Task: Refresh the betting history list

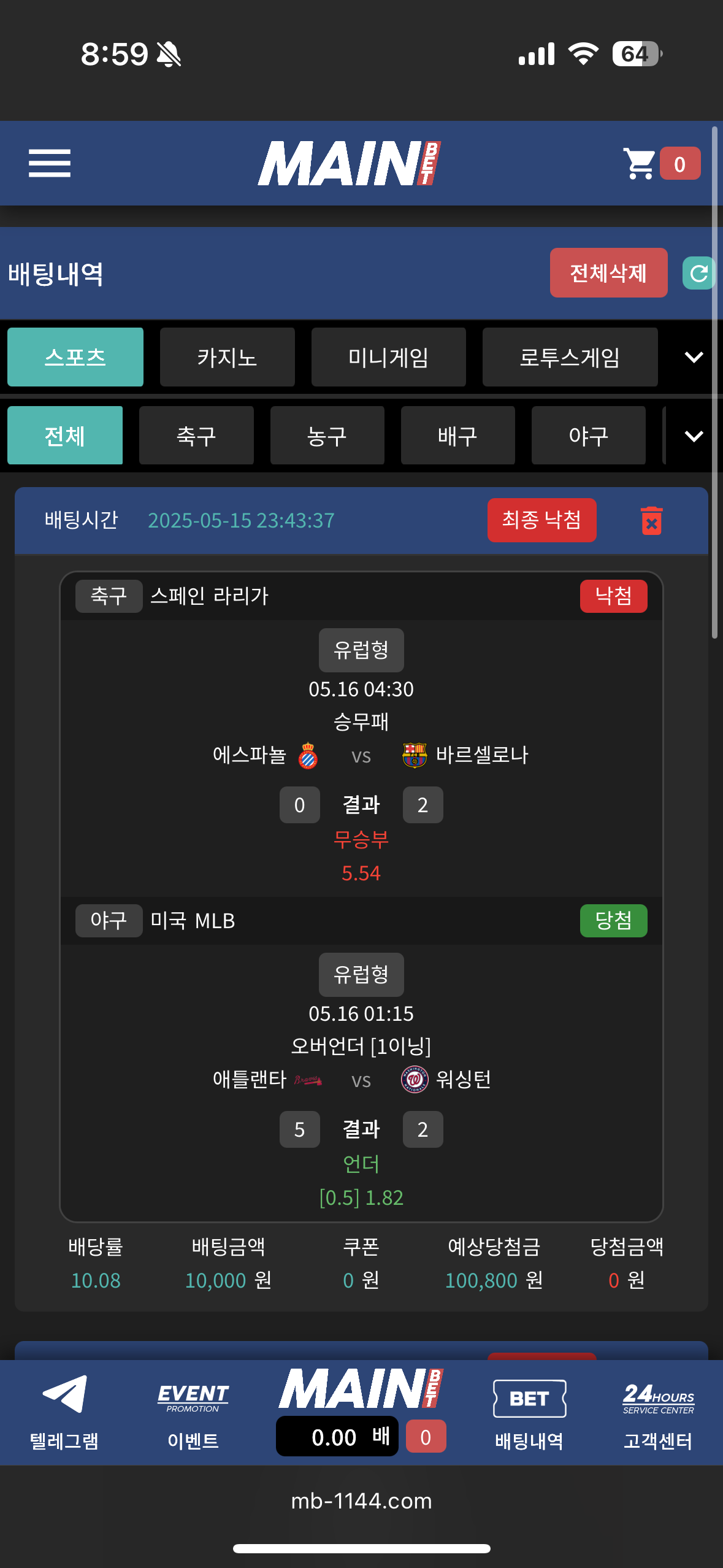Action: coord(698,274)
